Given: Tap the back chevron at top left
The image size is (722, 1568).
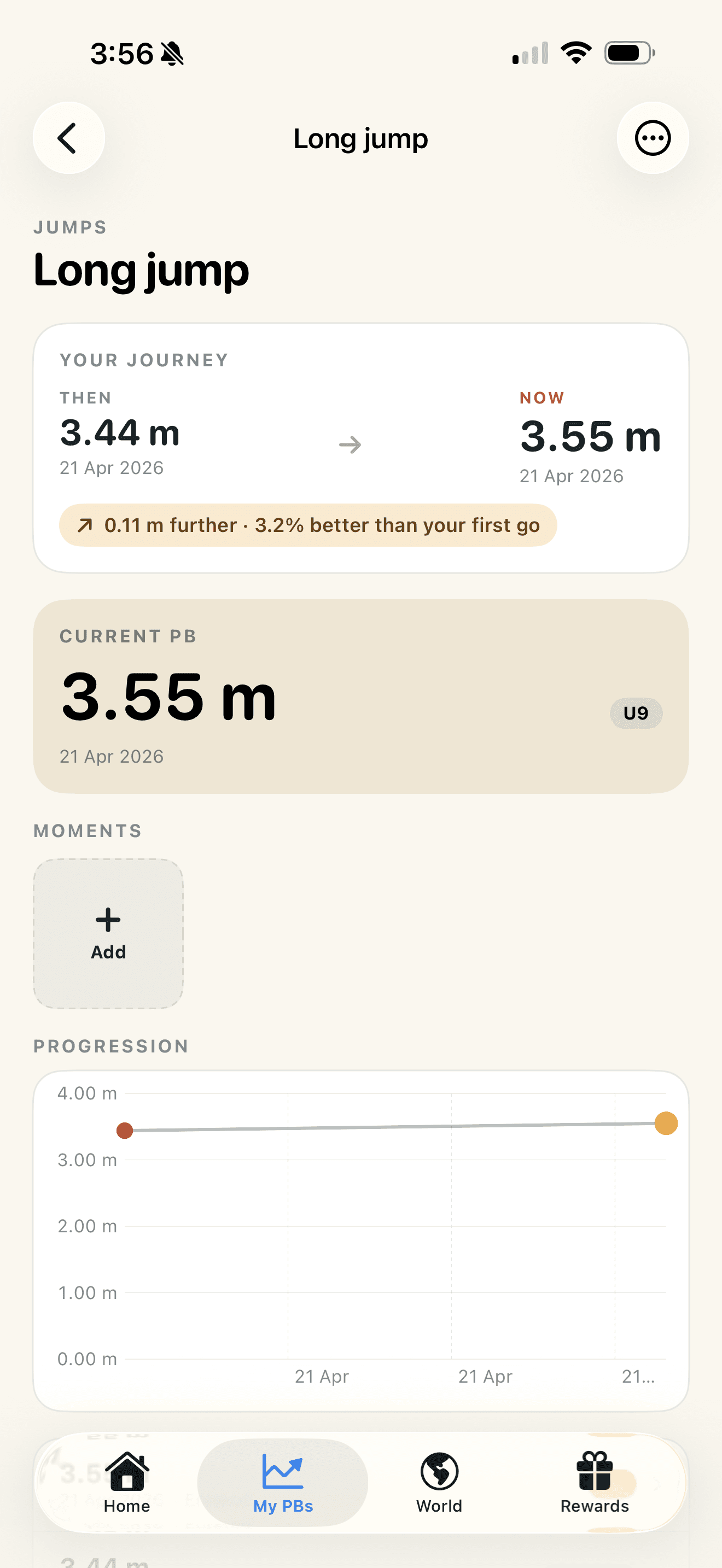Looking at the screenshot, I should click(x=69, y=138).
